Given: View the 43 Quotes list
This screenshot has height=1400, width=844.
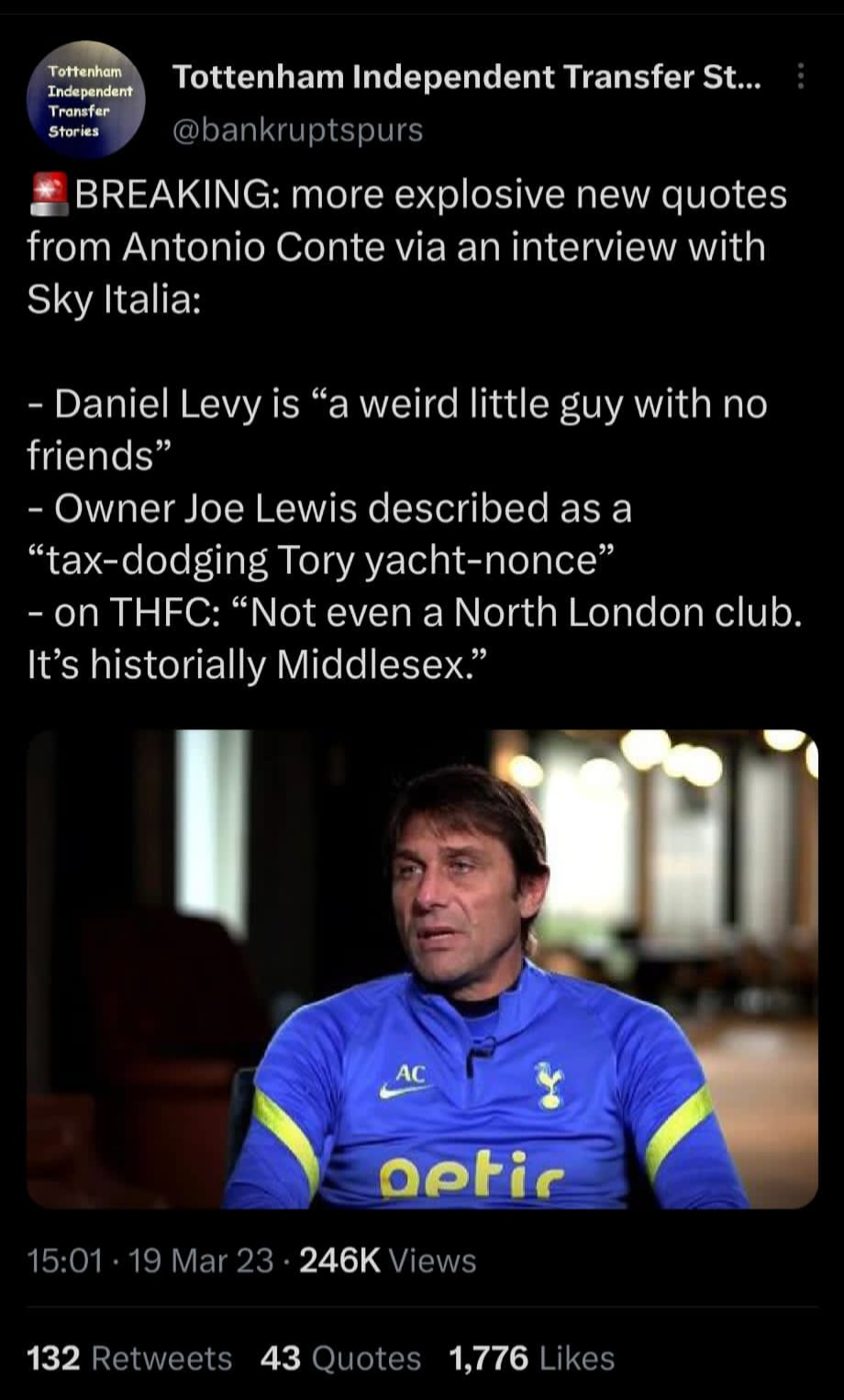Looking at the screenshot, I should [x=340, y=1358].
